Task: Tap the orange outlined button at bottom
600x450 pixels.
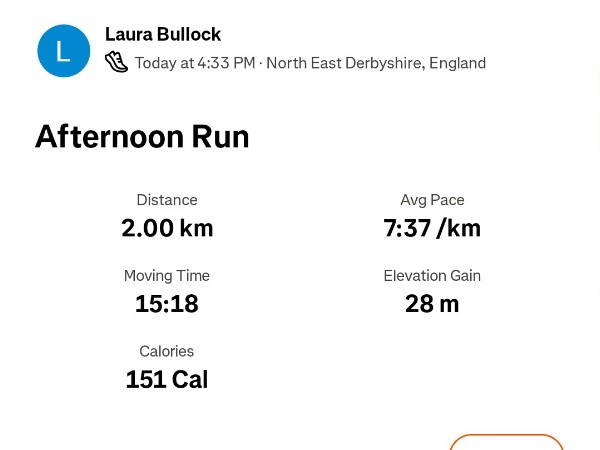Action: pos(506,443)
